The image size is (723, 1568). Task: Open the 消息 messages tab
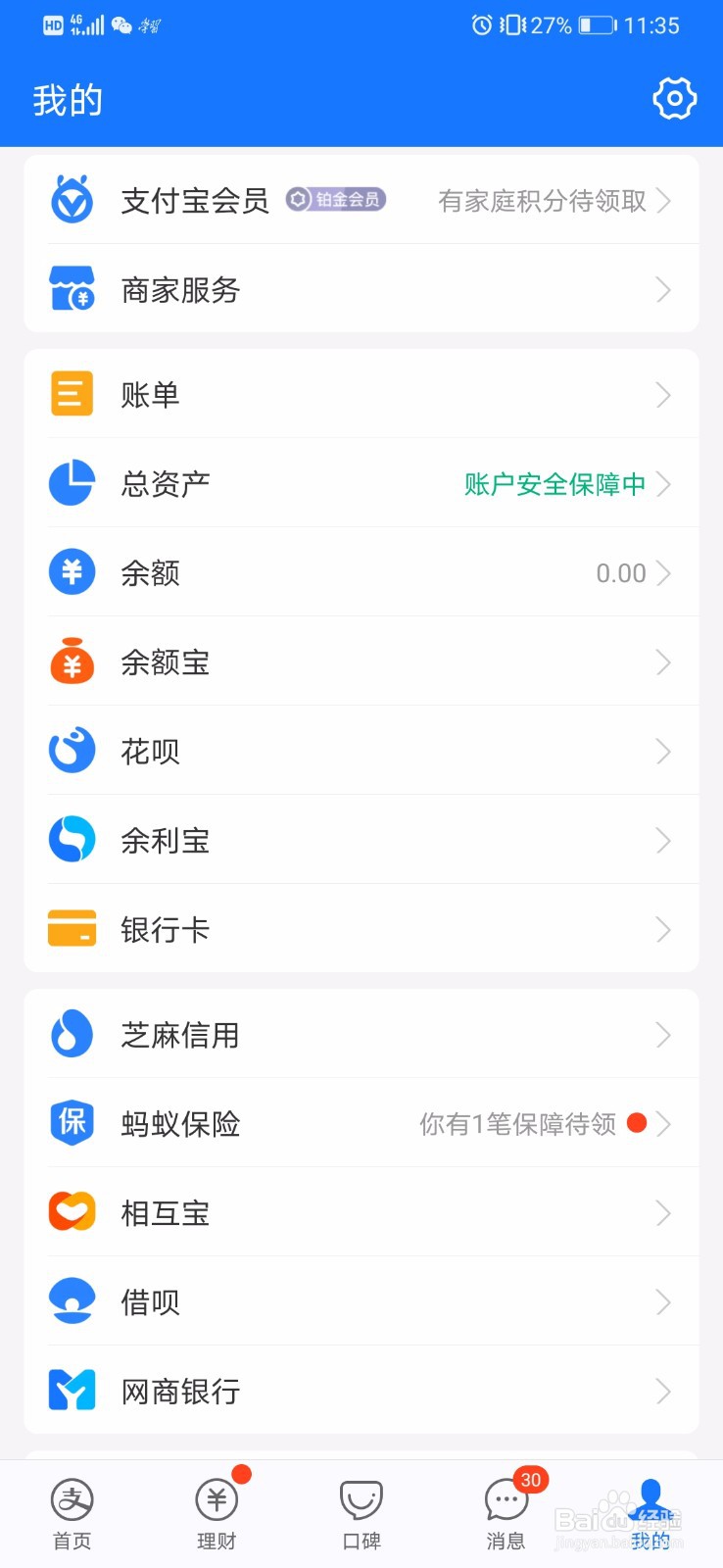pyautogui.click(x=506, y=1514)
